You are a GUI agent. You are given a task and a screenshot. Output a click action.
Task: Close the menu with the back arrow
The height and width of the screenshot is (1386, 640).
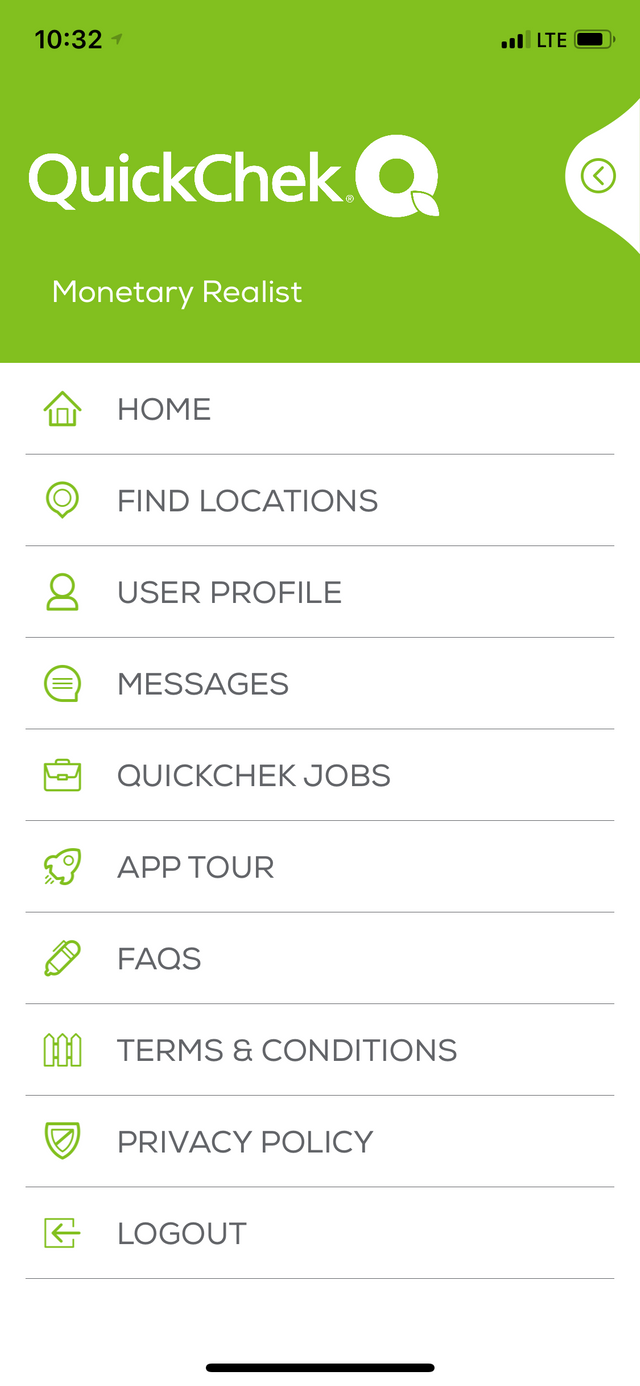pos(598,177)
